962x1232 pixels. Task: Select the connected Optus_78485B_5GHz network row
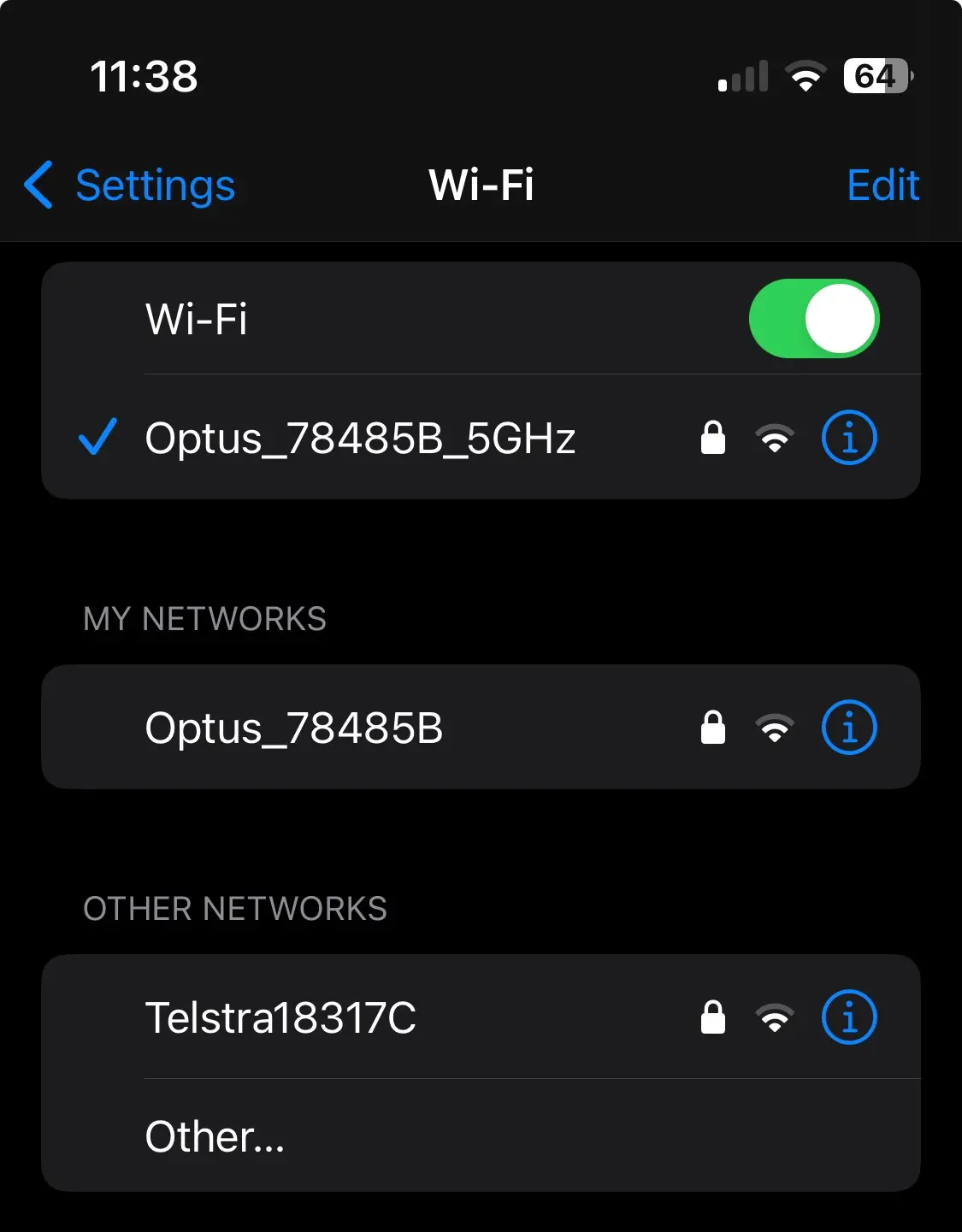(x=359, y=438)
